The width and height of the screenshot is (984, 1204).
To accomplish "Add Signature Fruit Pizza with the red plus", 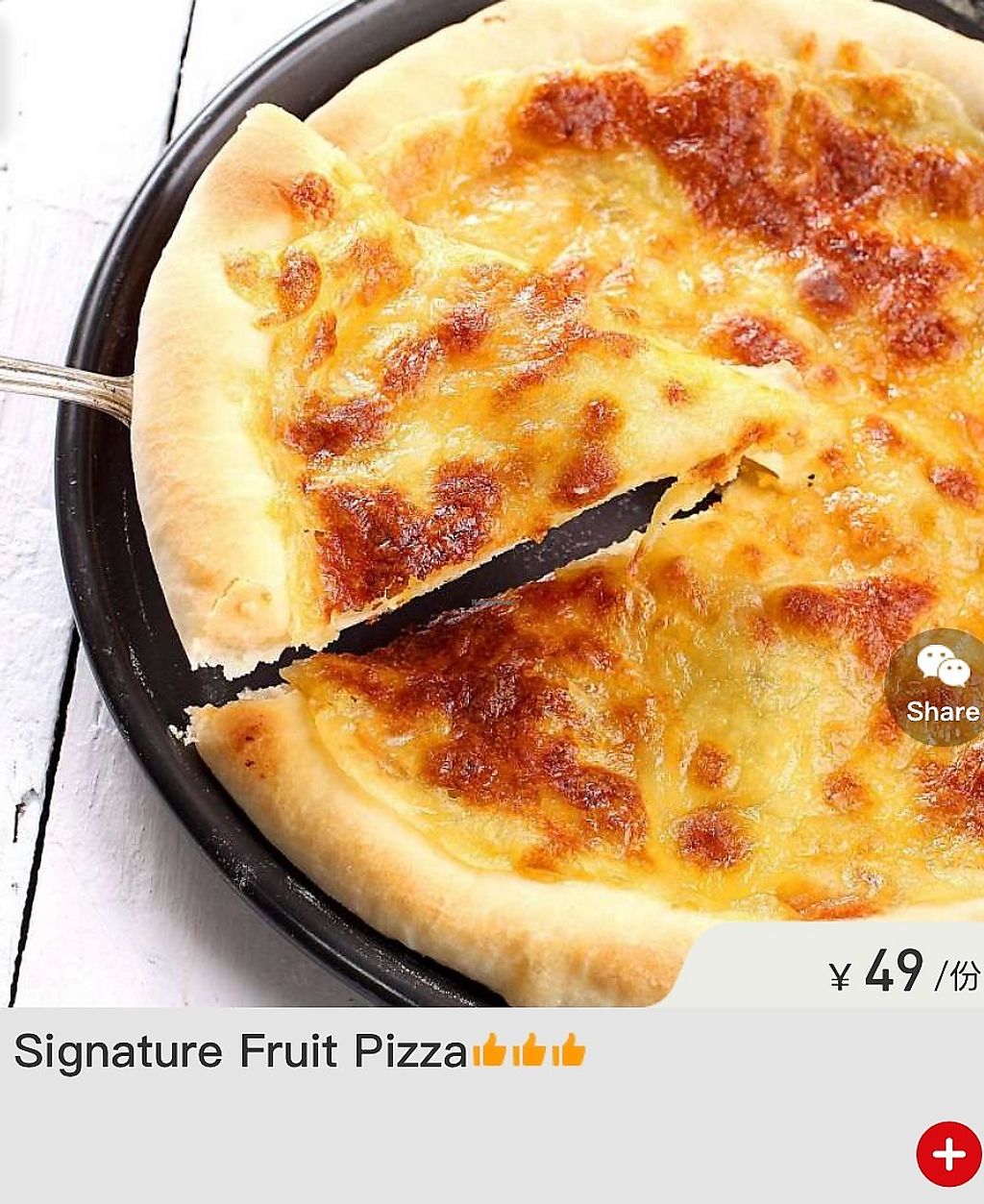I will [x=947, y=1153].
